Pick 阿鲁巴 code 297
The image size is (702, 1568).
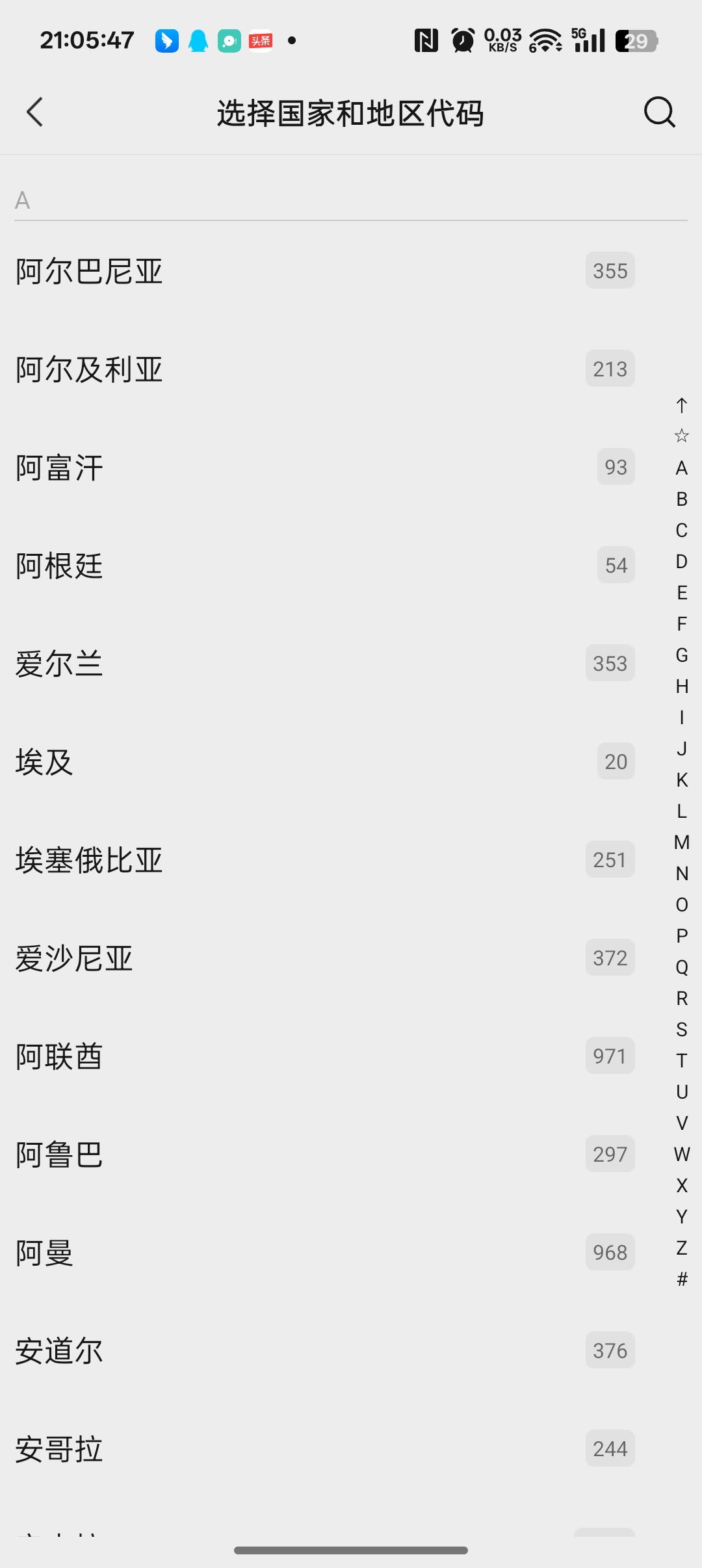coord(325,1155)
